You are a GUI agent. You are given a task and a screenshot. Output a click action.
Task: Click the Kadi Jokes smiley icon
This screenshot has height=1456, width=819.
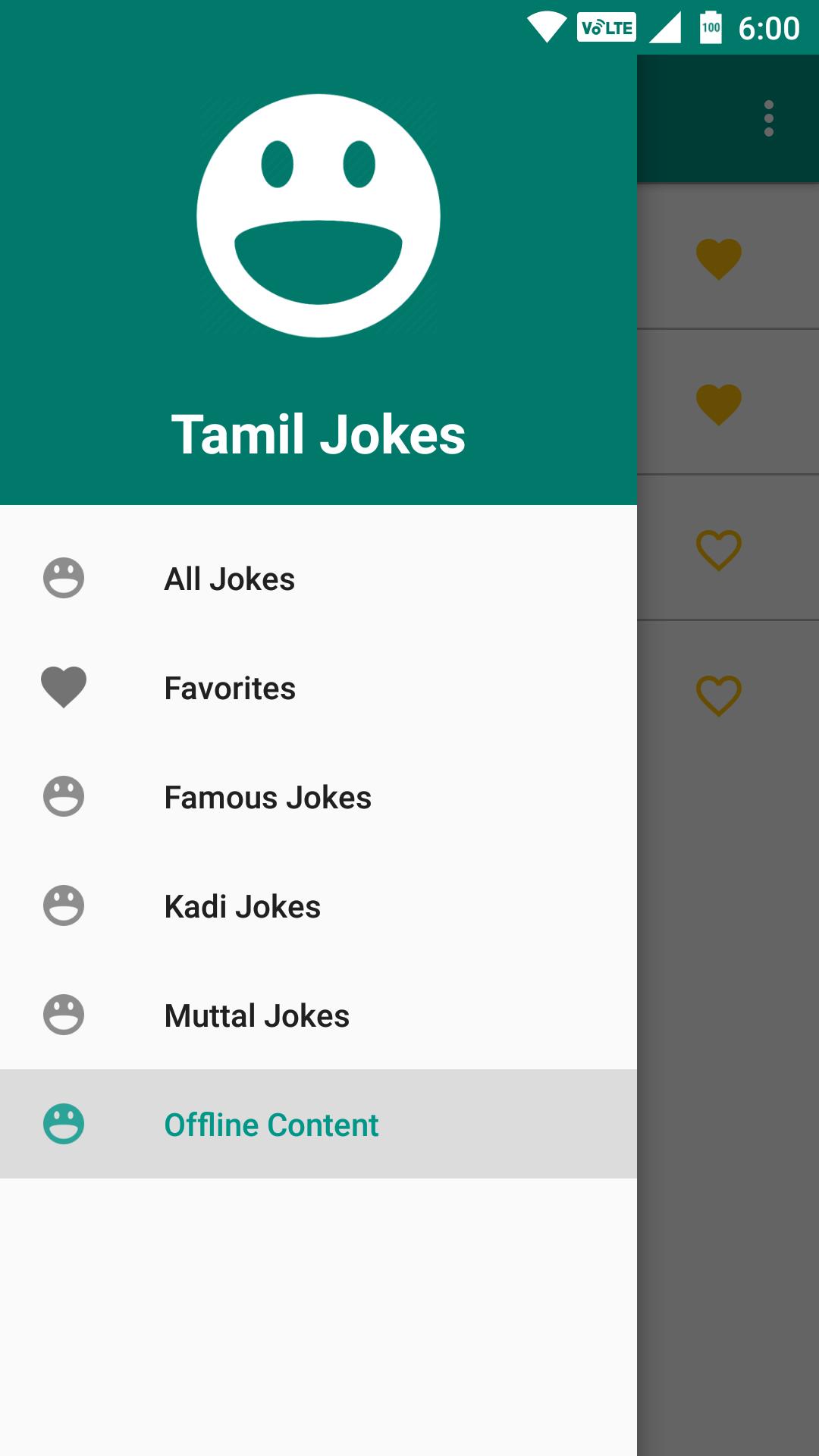[64, 906]
